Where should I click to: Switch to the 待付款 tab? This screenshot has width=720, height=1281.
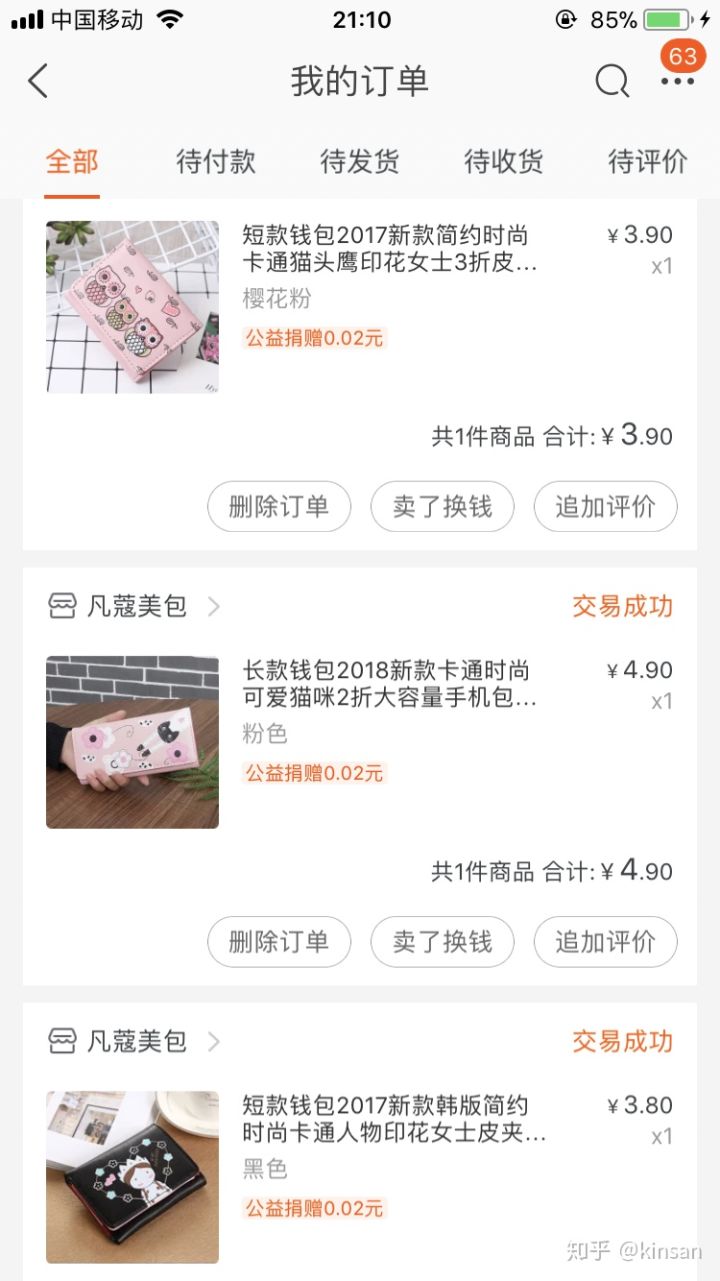(216, 161)
